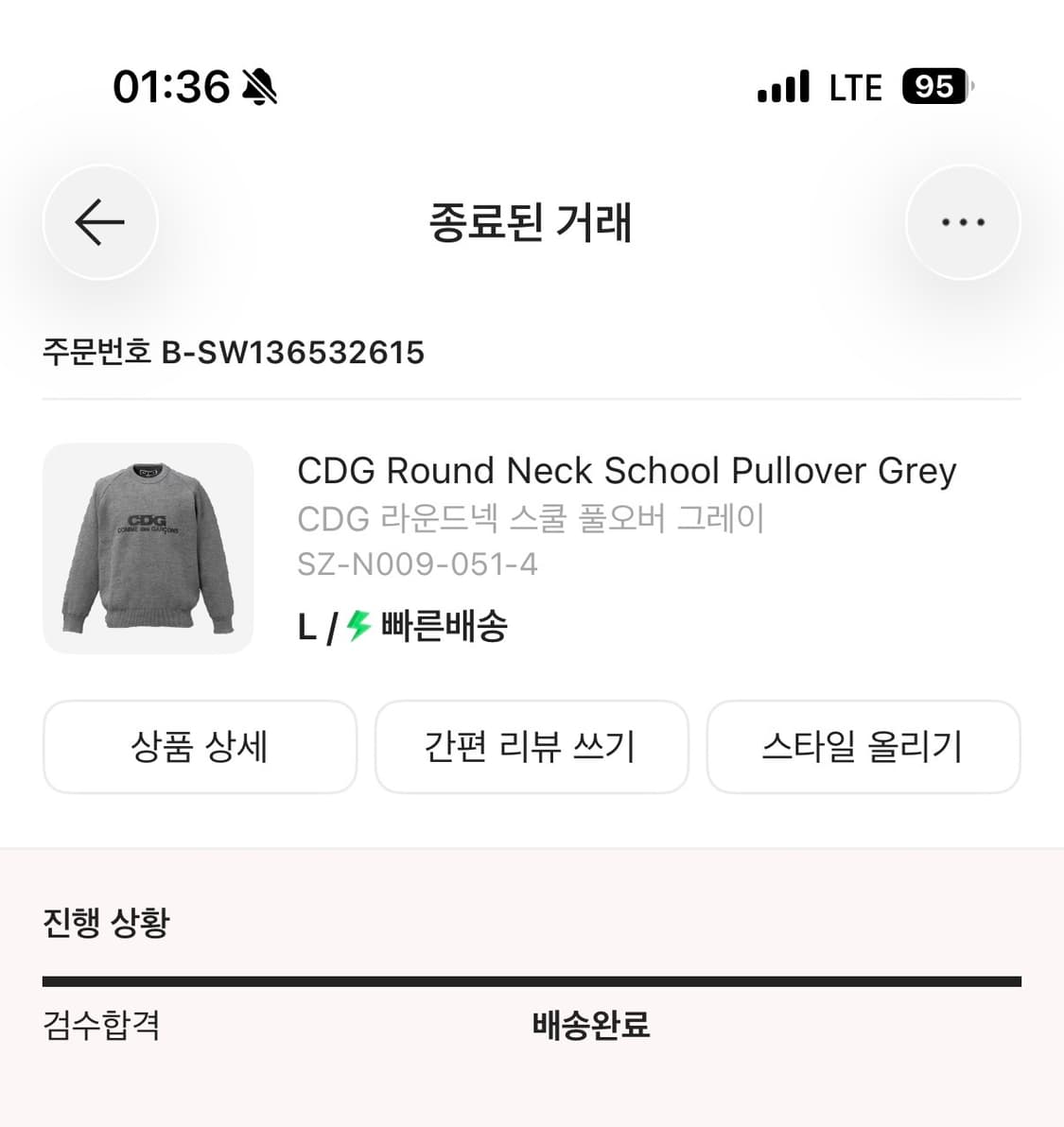Tap 간편 리뷰 쓰기 to write a review
This screenshot has height=1127, width=1064.
pos(532,747)
